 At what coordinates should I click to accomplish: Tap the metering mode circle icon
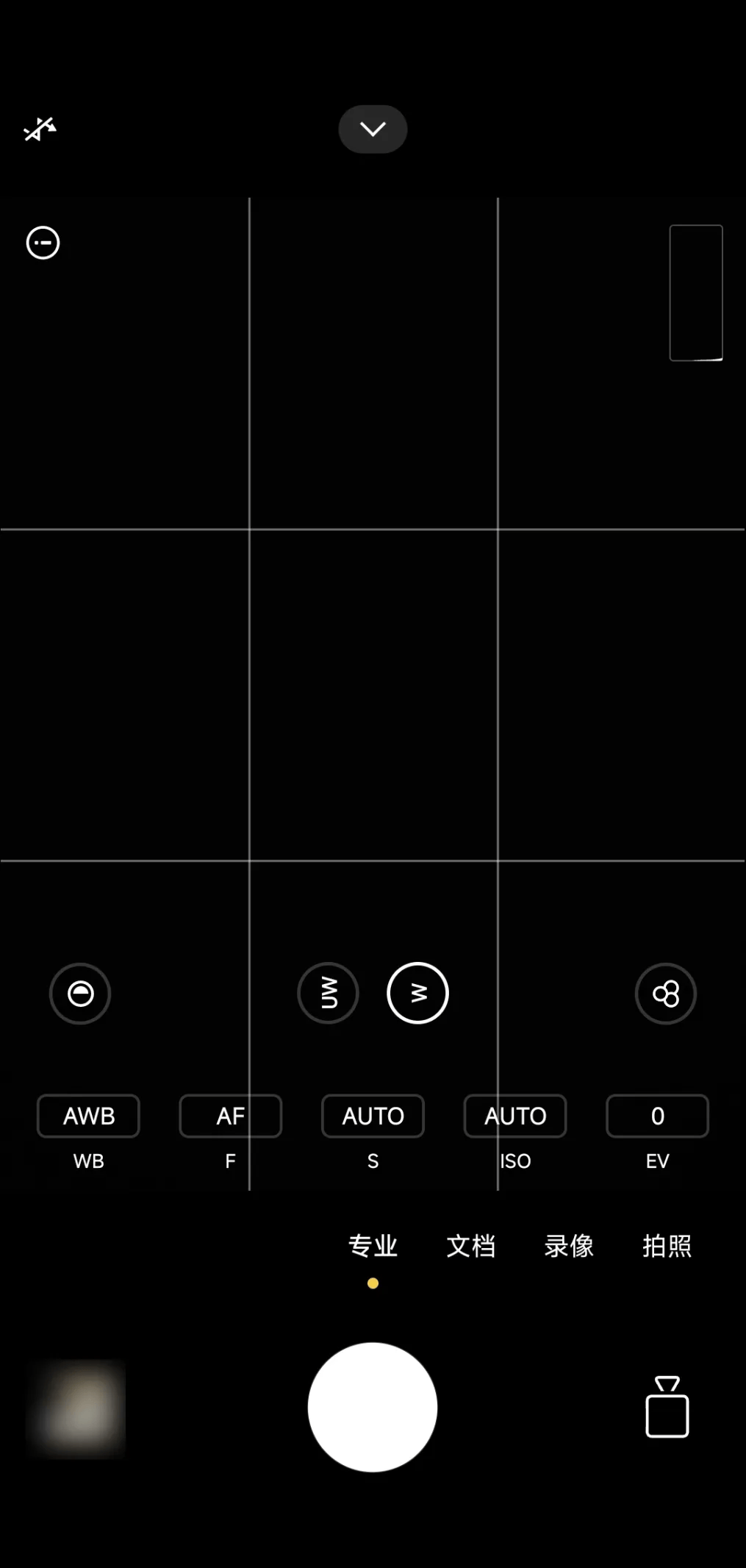[x=43, y=243]
